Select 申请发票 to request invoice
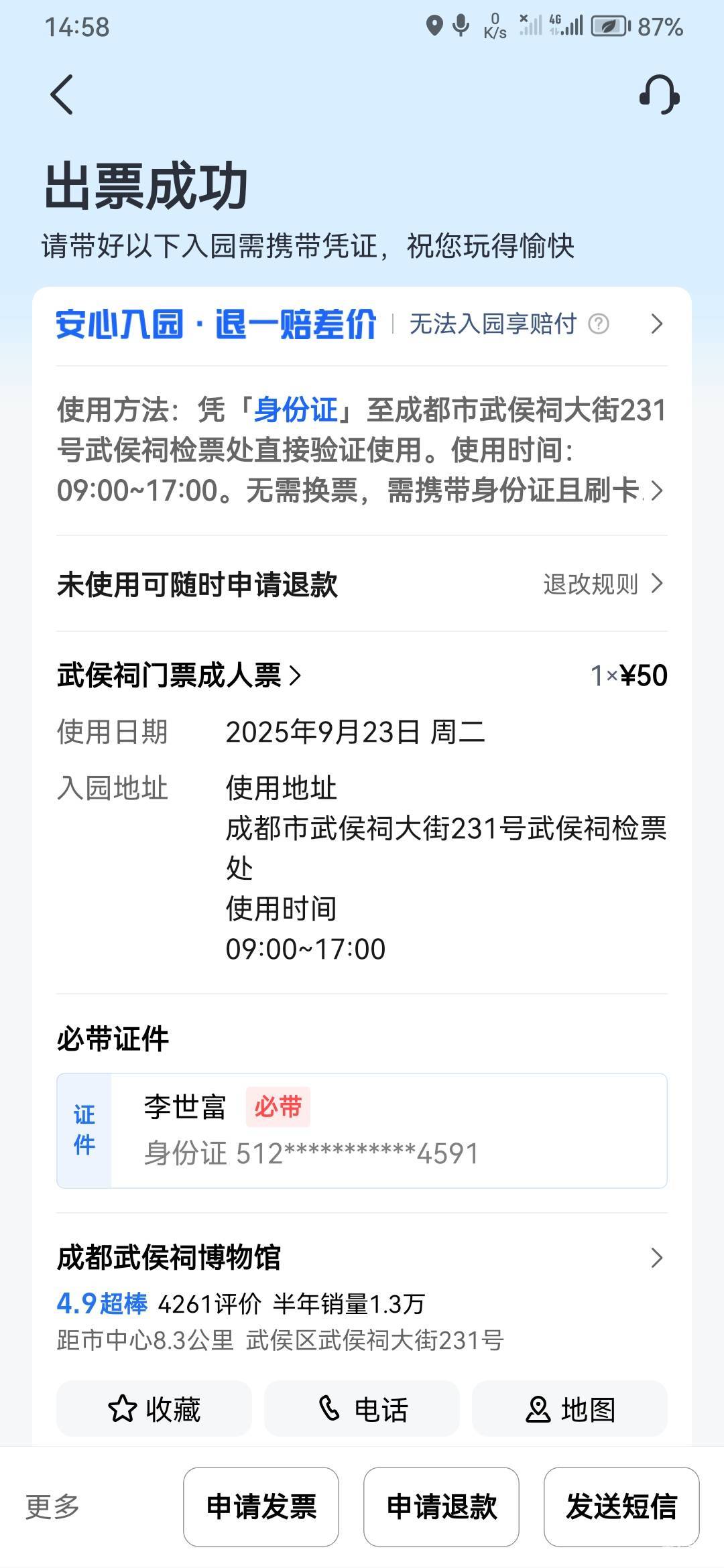Screen dimensions: 724x1568 (261, 1507)
